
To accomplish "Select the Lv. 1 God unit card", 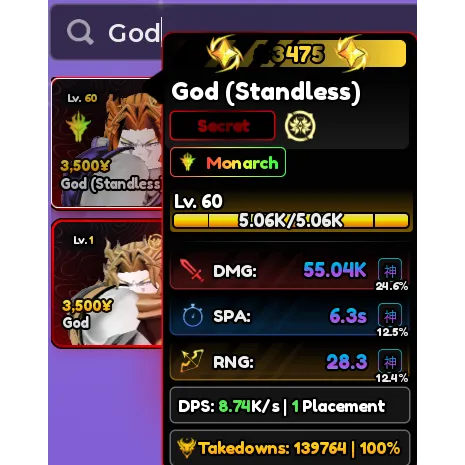I will pos(107,284).
